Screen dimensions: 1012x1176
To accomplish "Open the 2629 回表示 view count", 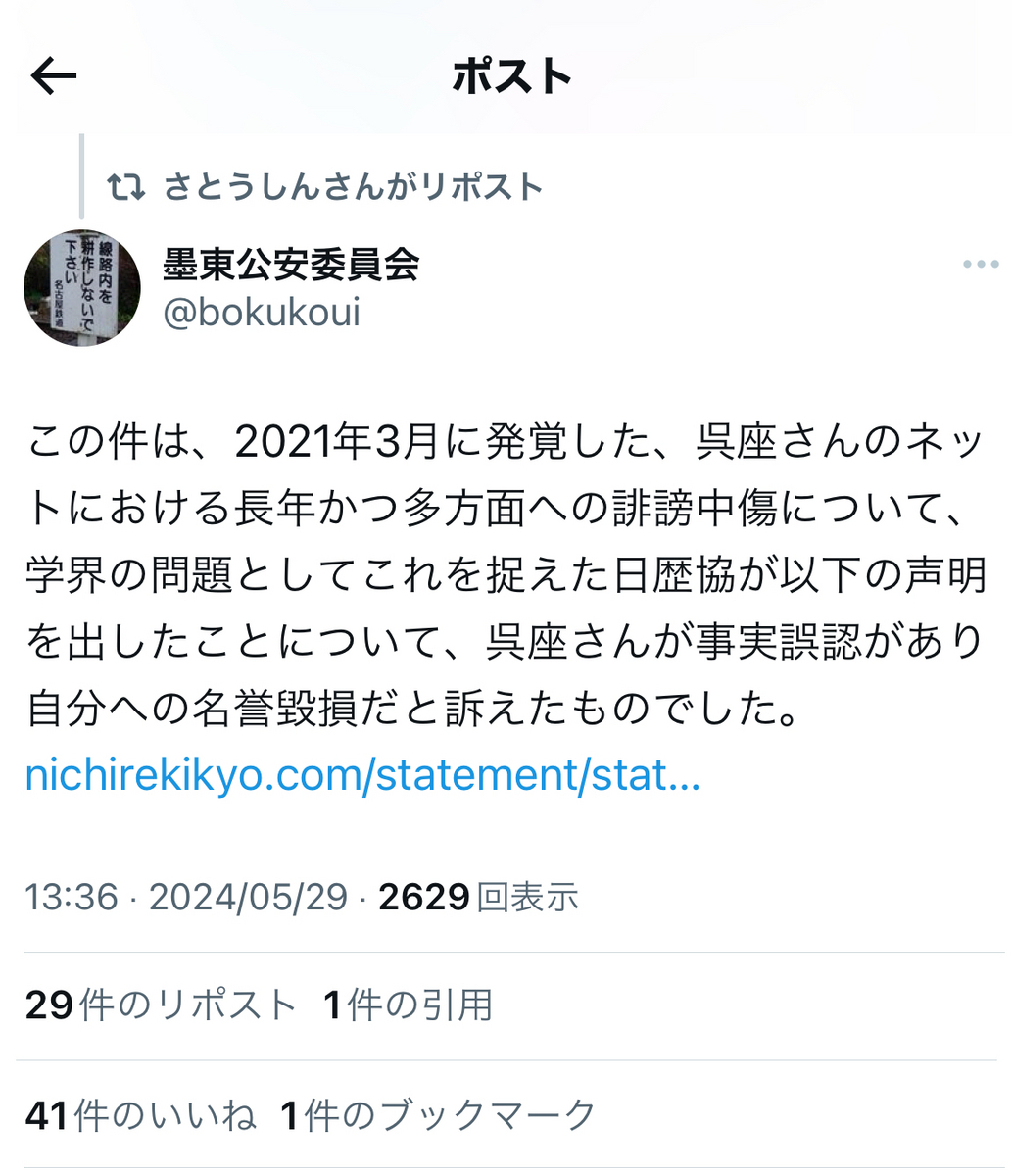I will pos(478,897).
